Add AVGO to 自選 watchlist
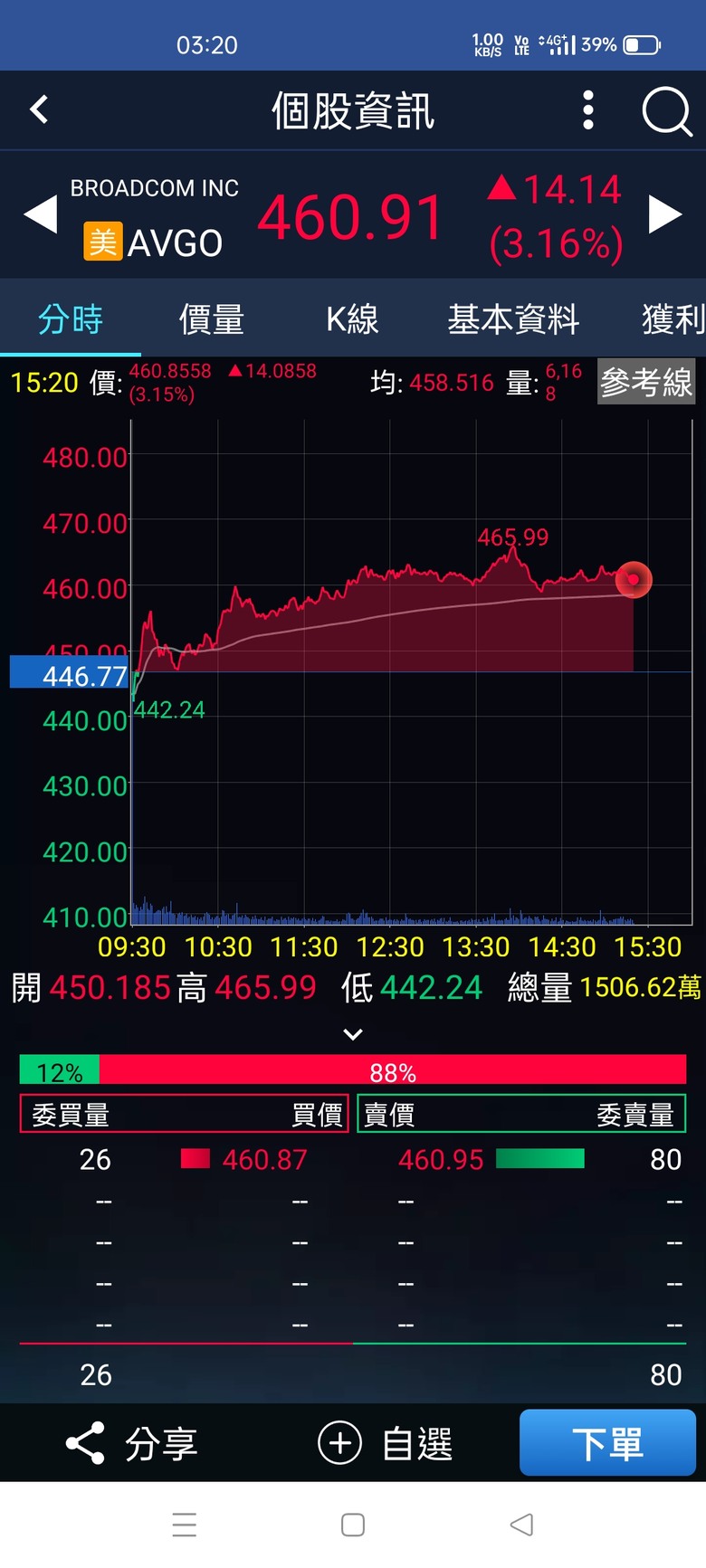Screen dimensions: 706x1568 click(386, 1443)
